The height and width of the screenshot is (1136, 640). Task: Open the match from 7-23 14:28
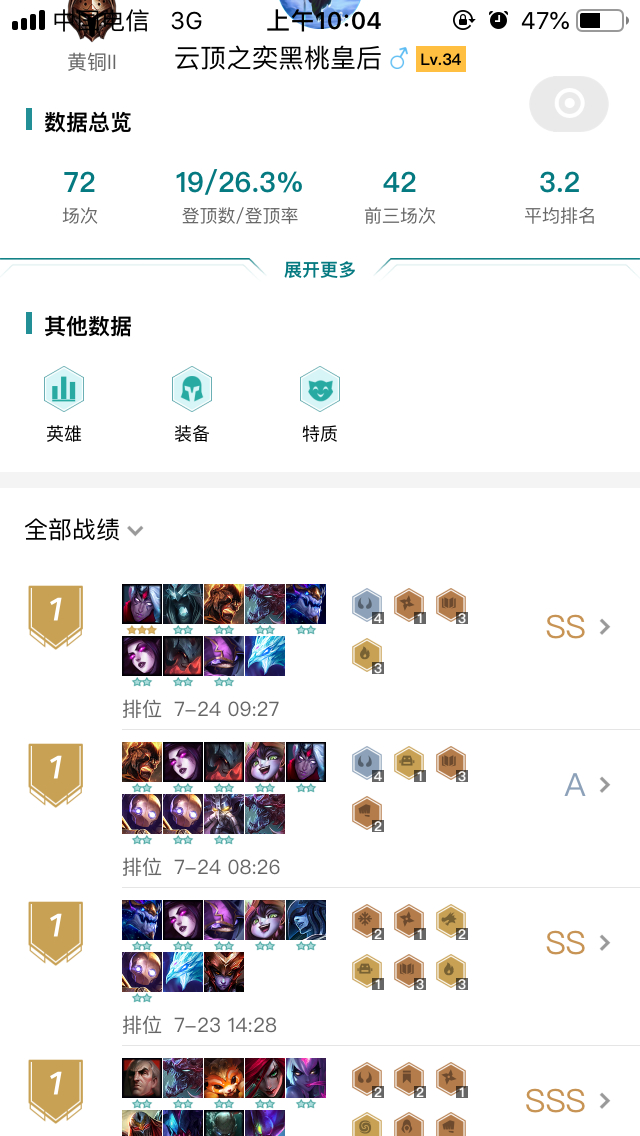click(x=320, y=966)
